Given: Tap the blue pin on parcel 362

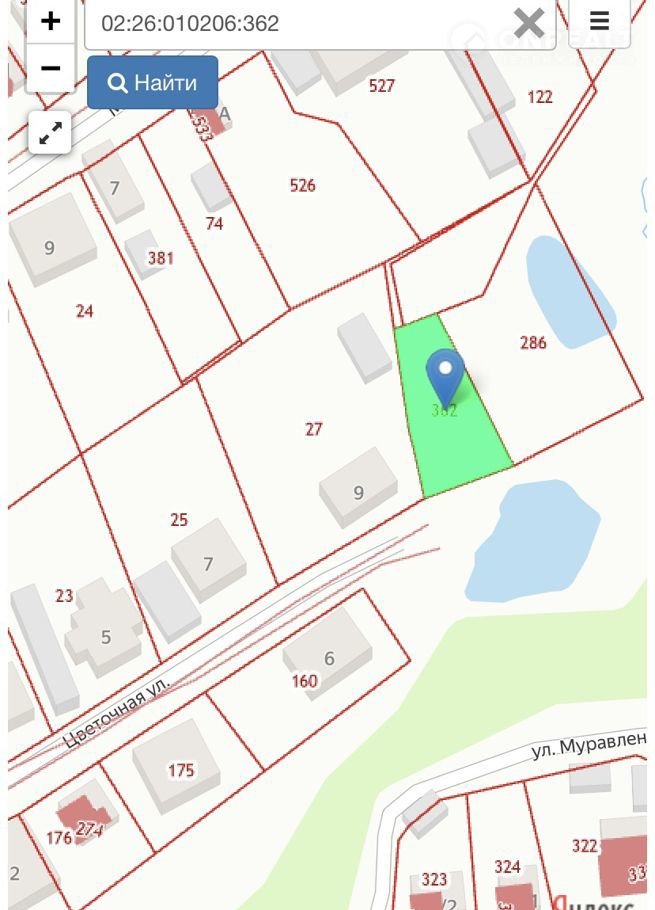Looking at the screenshot, I should point(445,374).
